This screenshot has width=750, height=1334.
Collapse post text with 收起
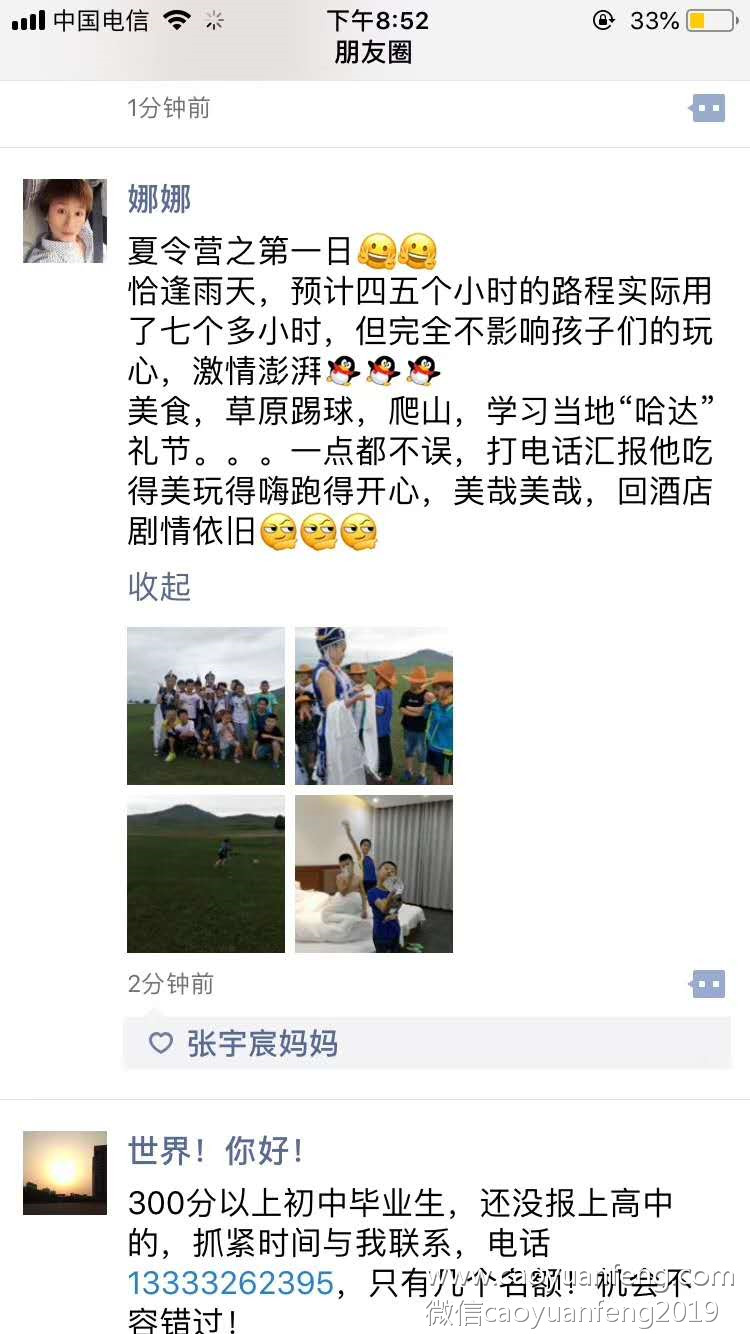159,586
